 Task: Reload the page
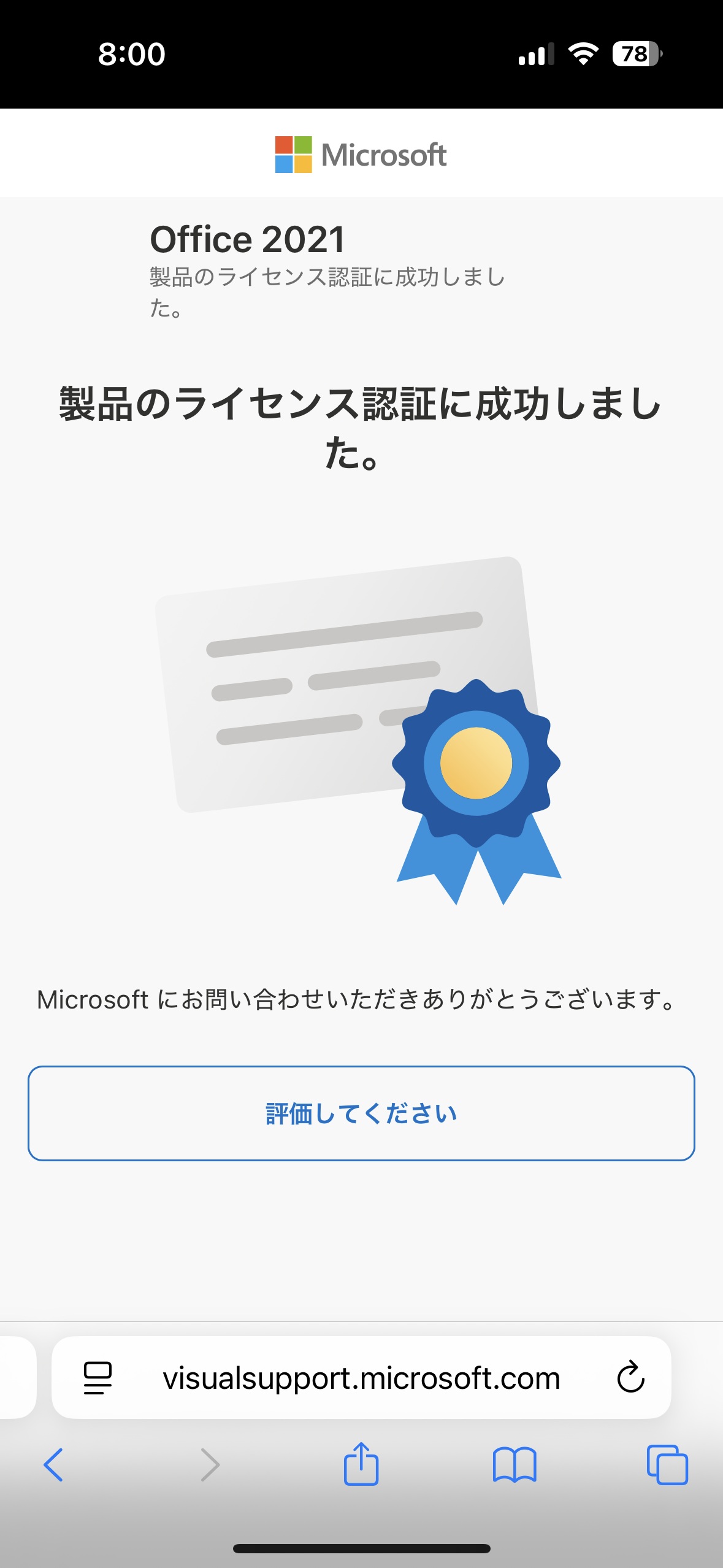point(630,1378)
